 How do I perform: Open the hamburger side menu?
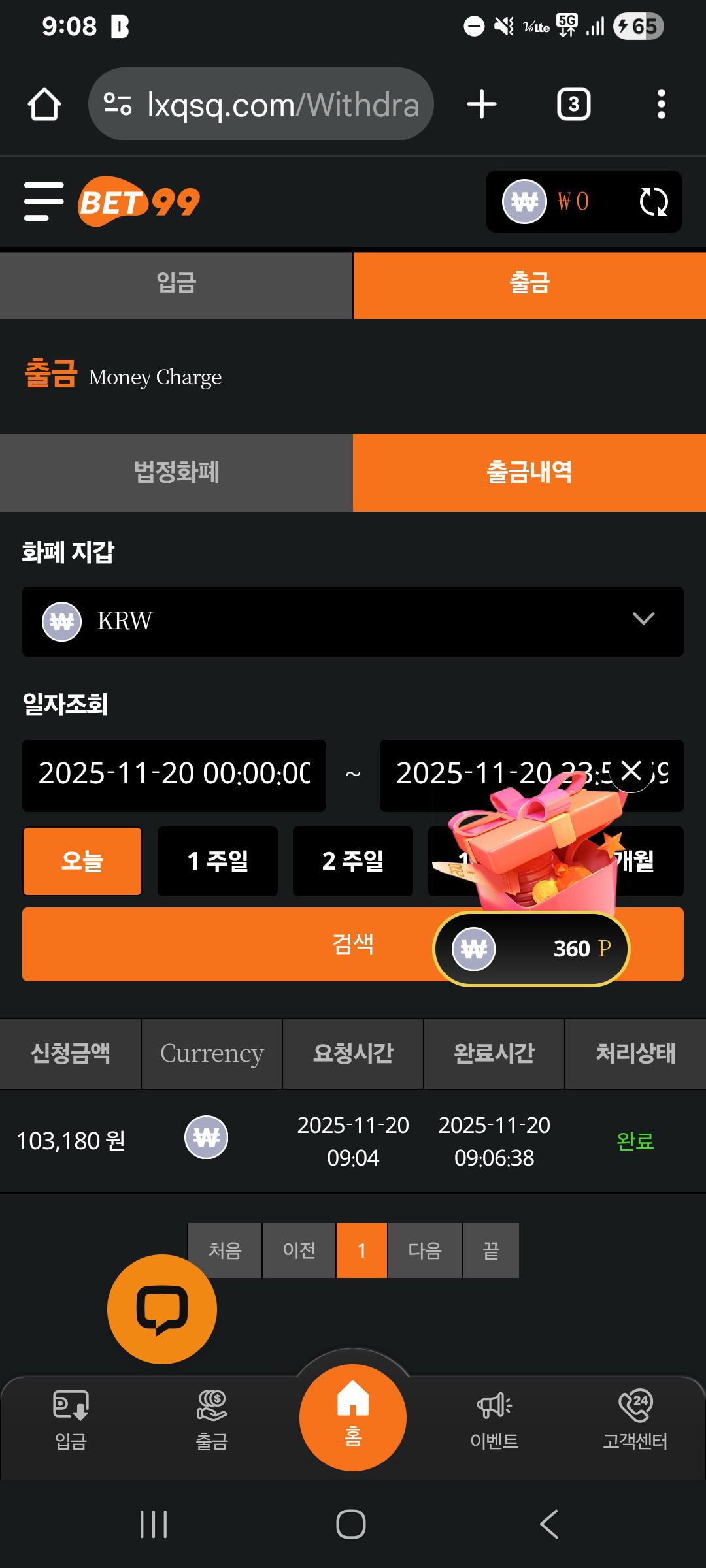coord(44,201)
